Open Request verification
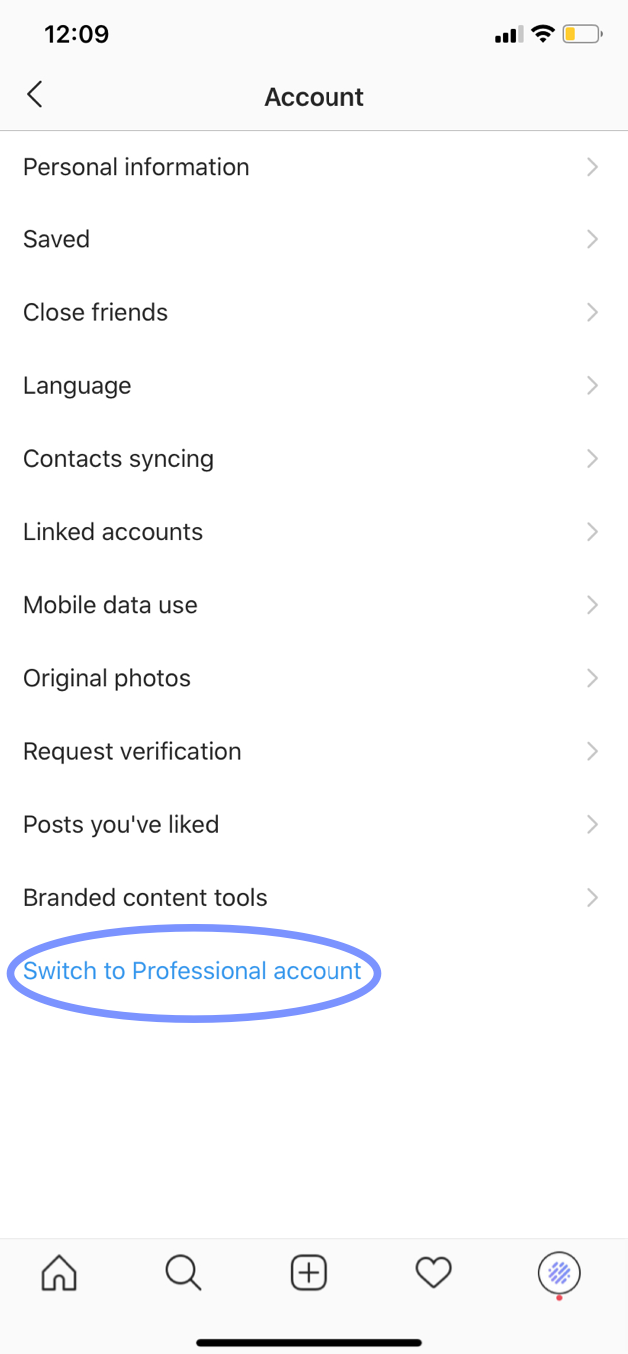Screen dimensions: 628x1354 point(314,751)
